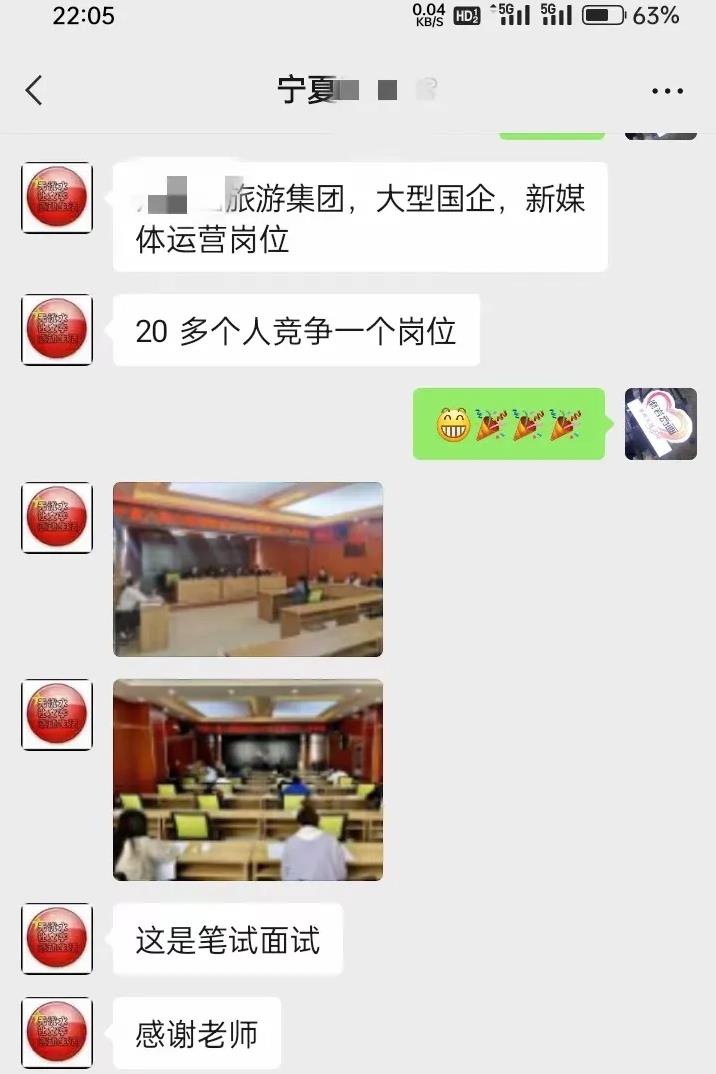The height and width of the screenshot is (1074, 716).
Task: Open the sender's avatar next to '感谢老师'
Action: click(x=57, y=1033)
